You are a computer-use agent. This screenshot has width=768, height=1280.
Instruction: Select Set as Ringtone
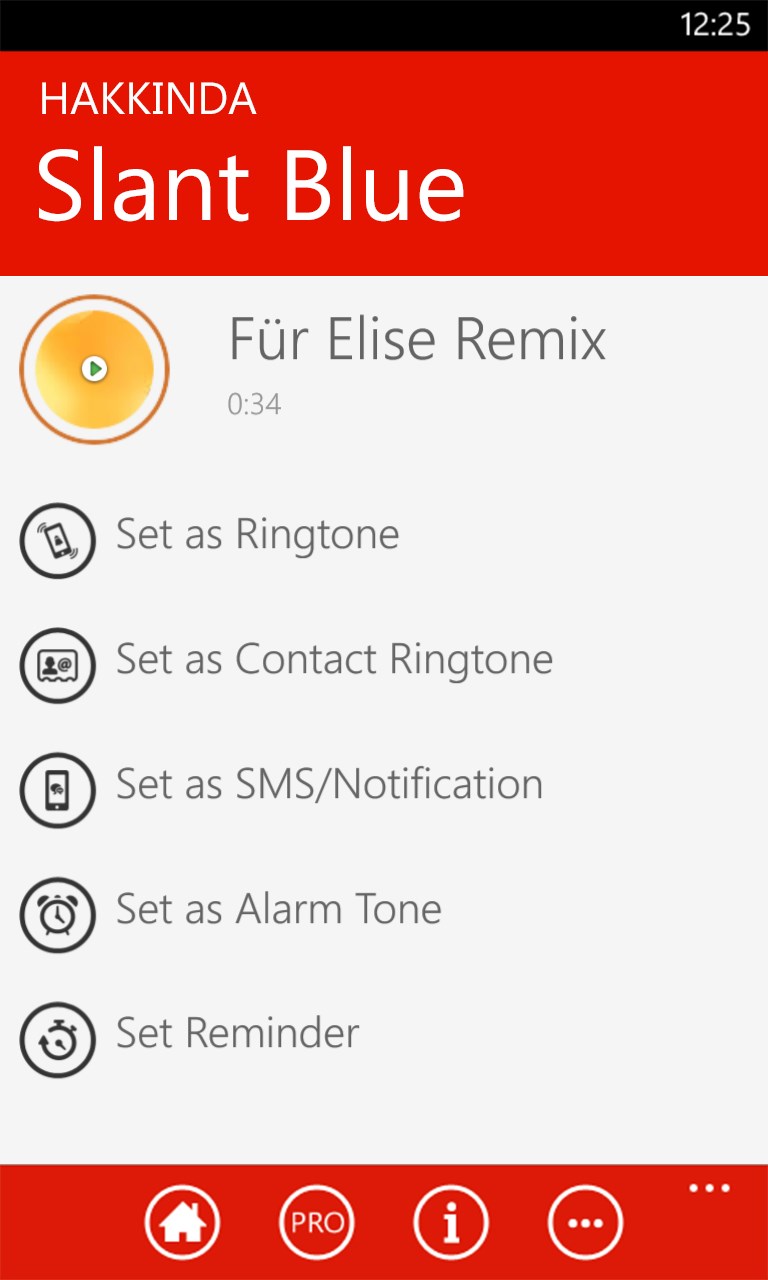pos(257,535)
